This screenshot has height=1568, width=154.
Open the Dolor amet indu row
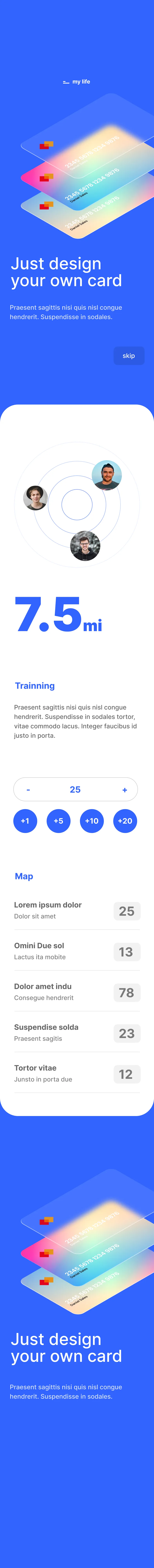pos(77,992)
